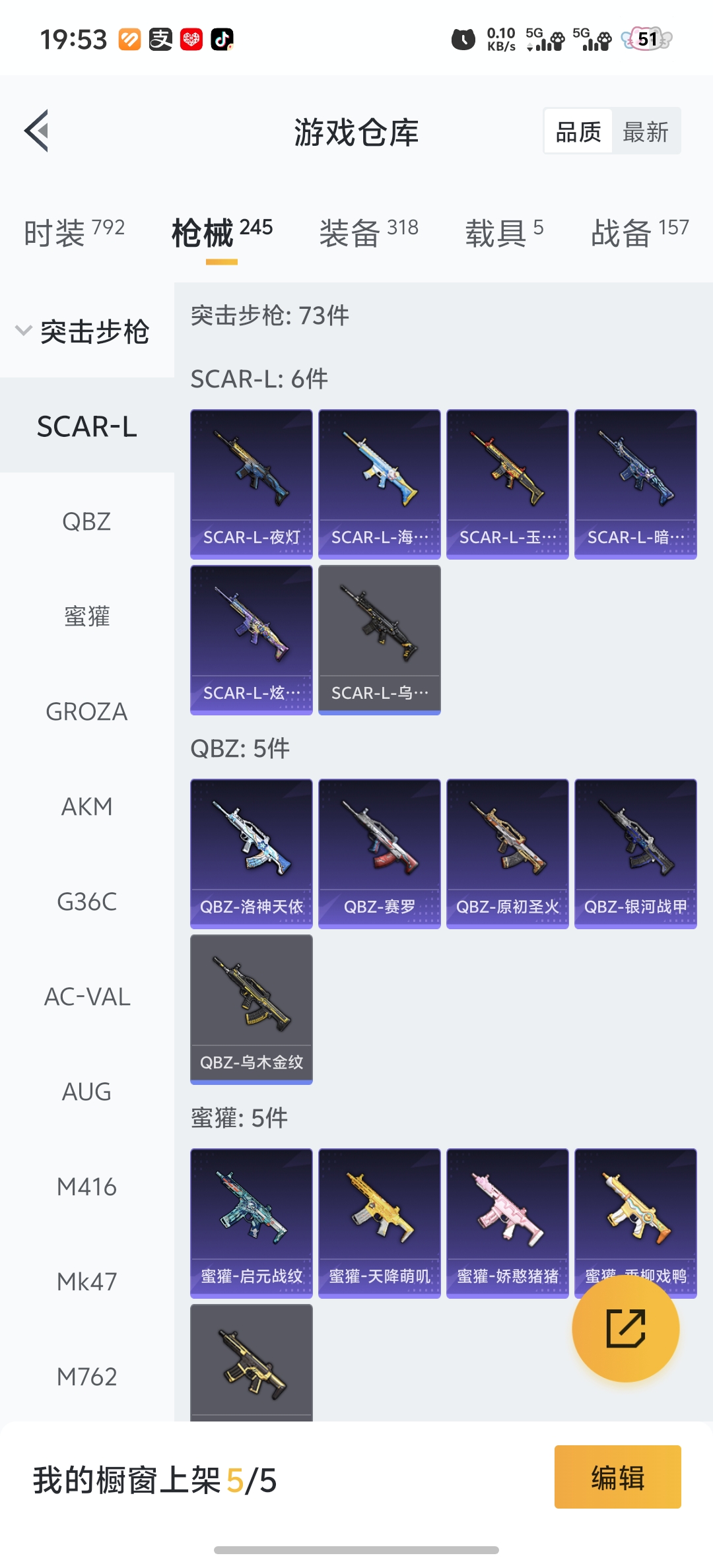Choose AUG from the weapon list
The width and height of the screenshot is (713, 1568).
(x=86, y=1092)
